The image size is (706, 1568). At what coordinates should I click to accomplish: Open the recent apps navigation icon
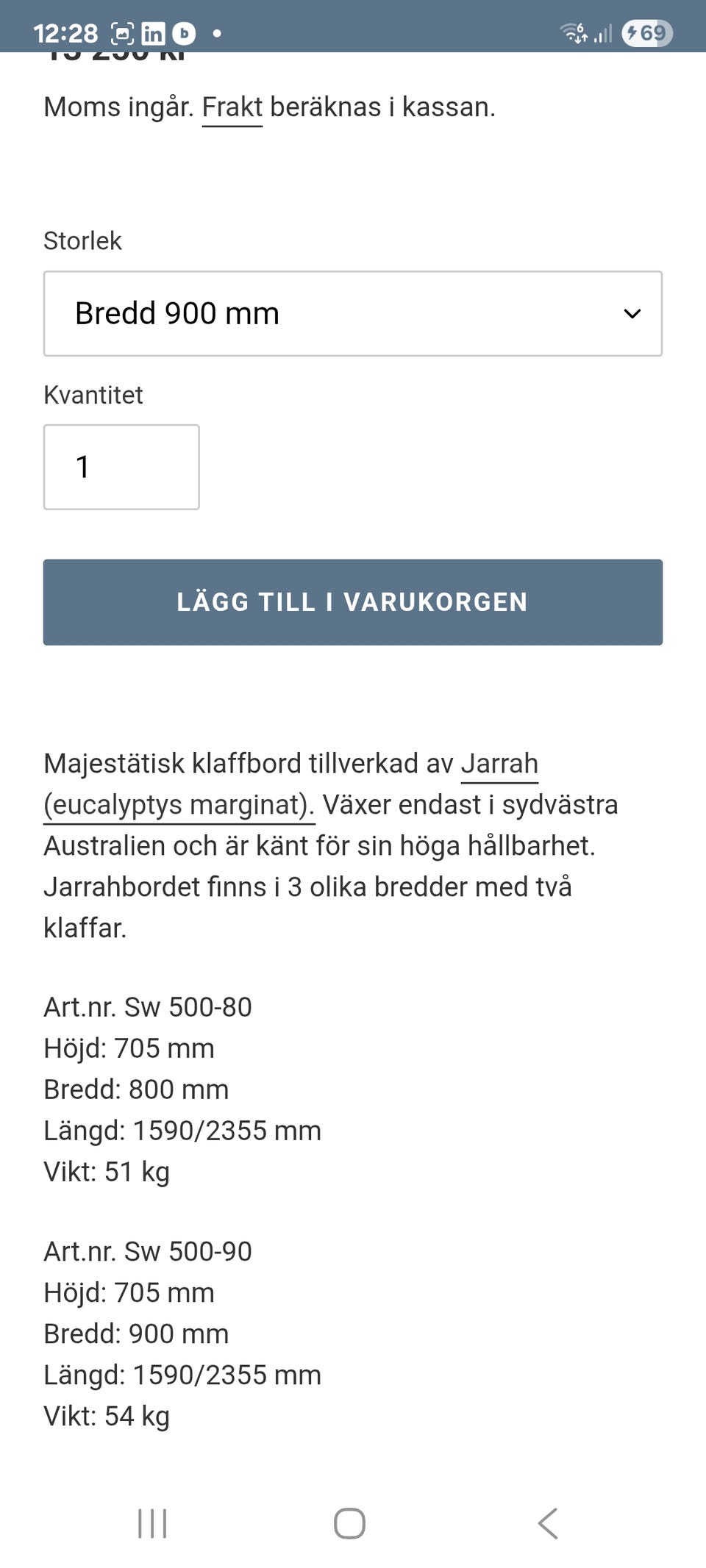pyautogui.click(x=152, y=1523)
